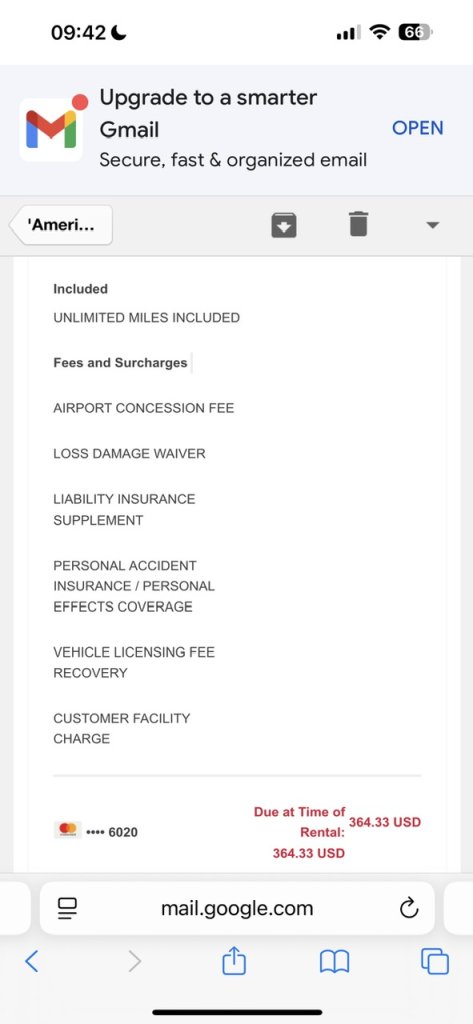
Task: Share this page from Safari toolbar
Action: click(234, 961)
